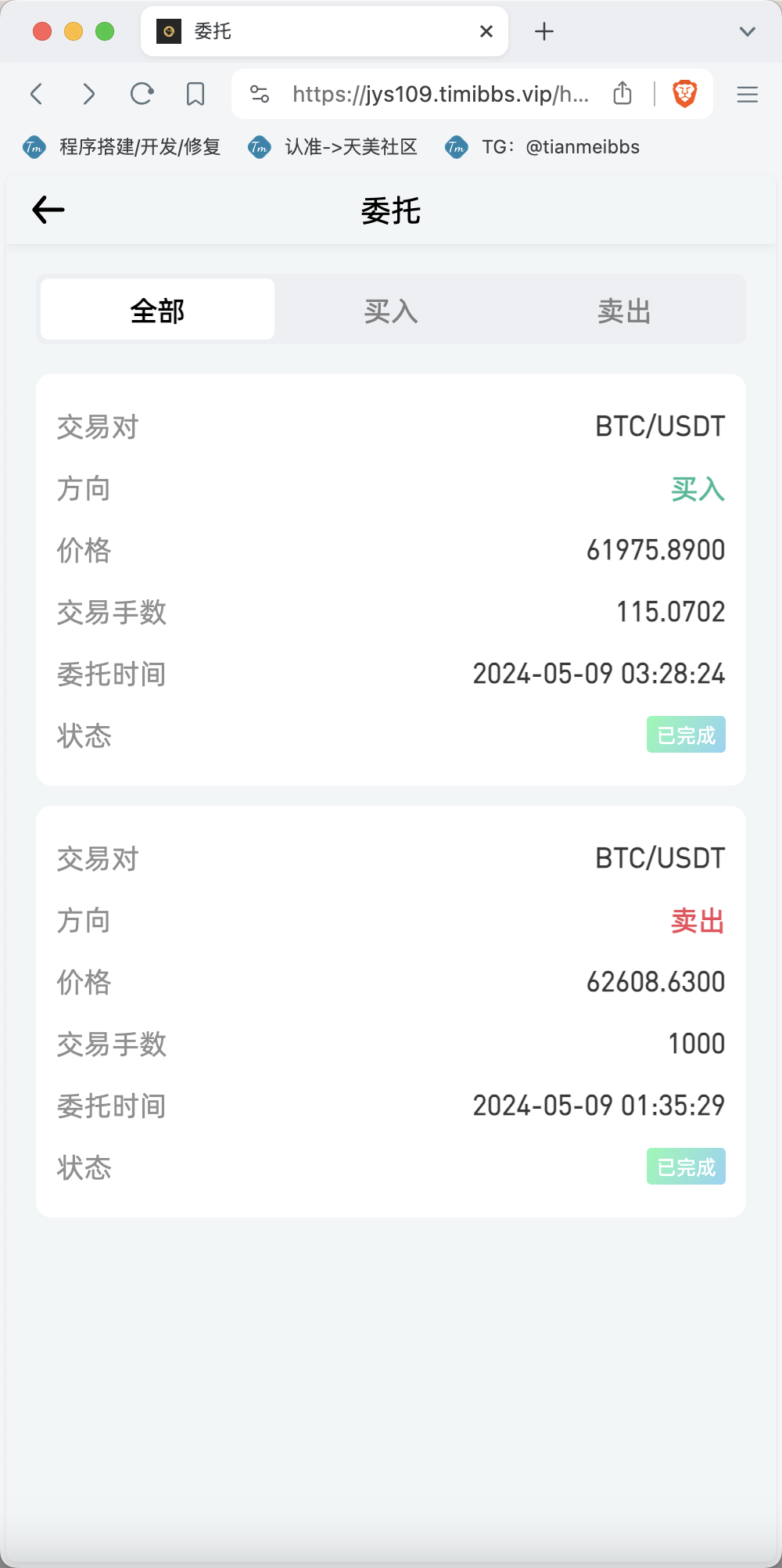This screenshot has height=1568, width=782.
Task: Go back using the app's back arrow
Action: pyautogui.click(x=48, y=210)
